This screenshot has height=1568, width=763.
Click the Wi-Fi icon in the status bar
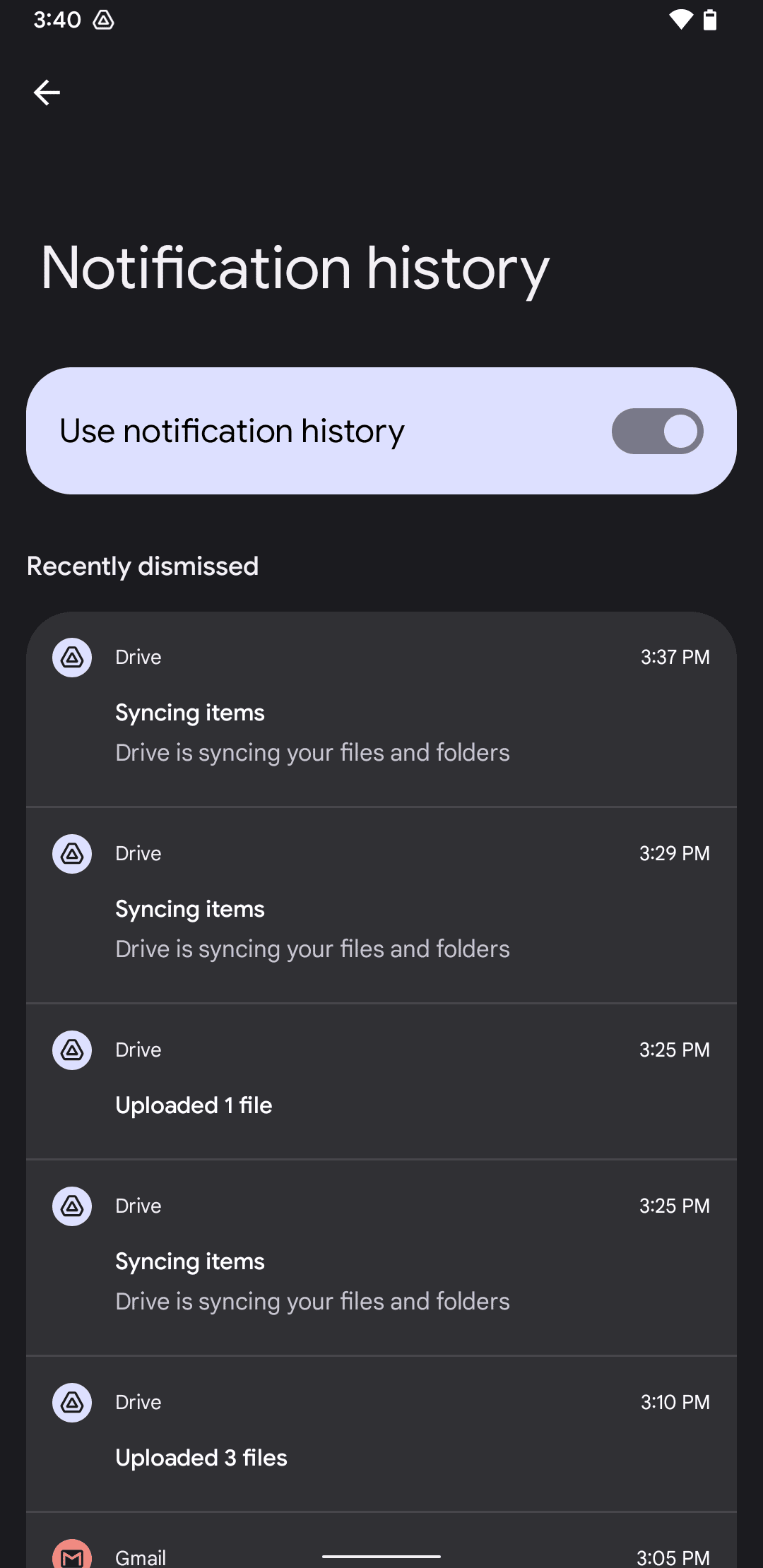[x=680, y=20]
